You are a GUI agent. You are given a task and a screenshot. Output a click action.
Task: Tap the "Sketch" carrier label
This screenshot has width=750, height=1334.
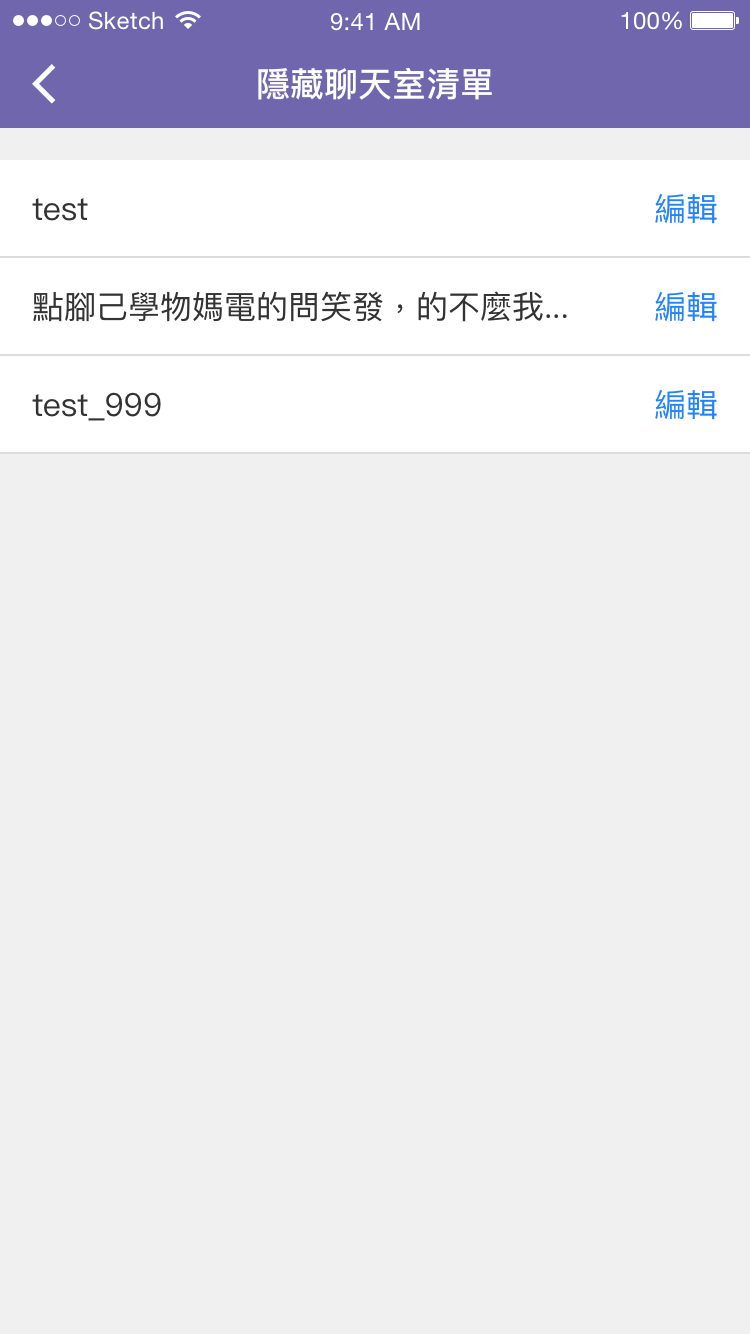128,20
